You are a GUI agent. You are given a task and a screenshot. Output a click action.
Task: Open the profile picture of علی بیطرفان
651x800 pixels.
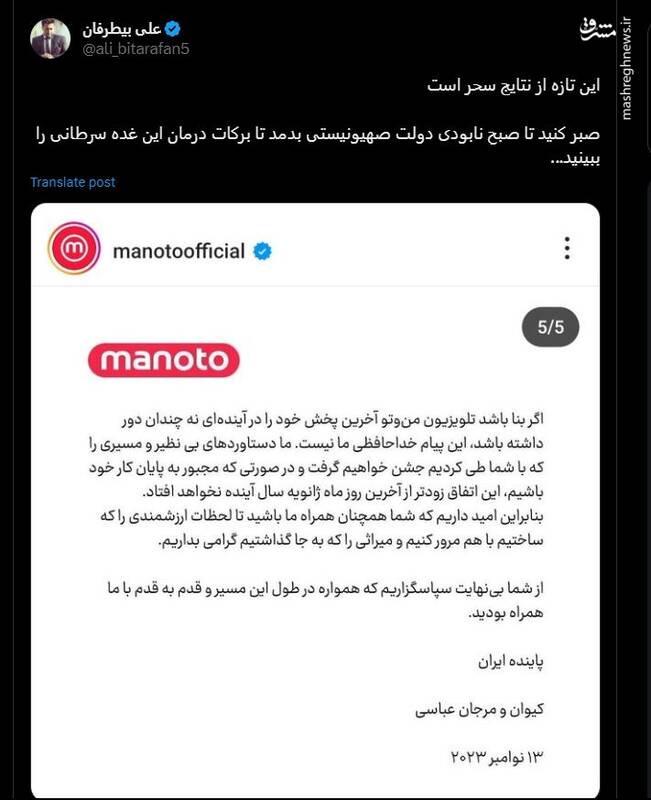[x=49, y=37]
